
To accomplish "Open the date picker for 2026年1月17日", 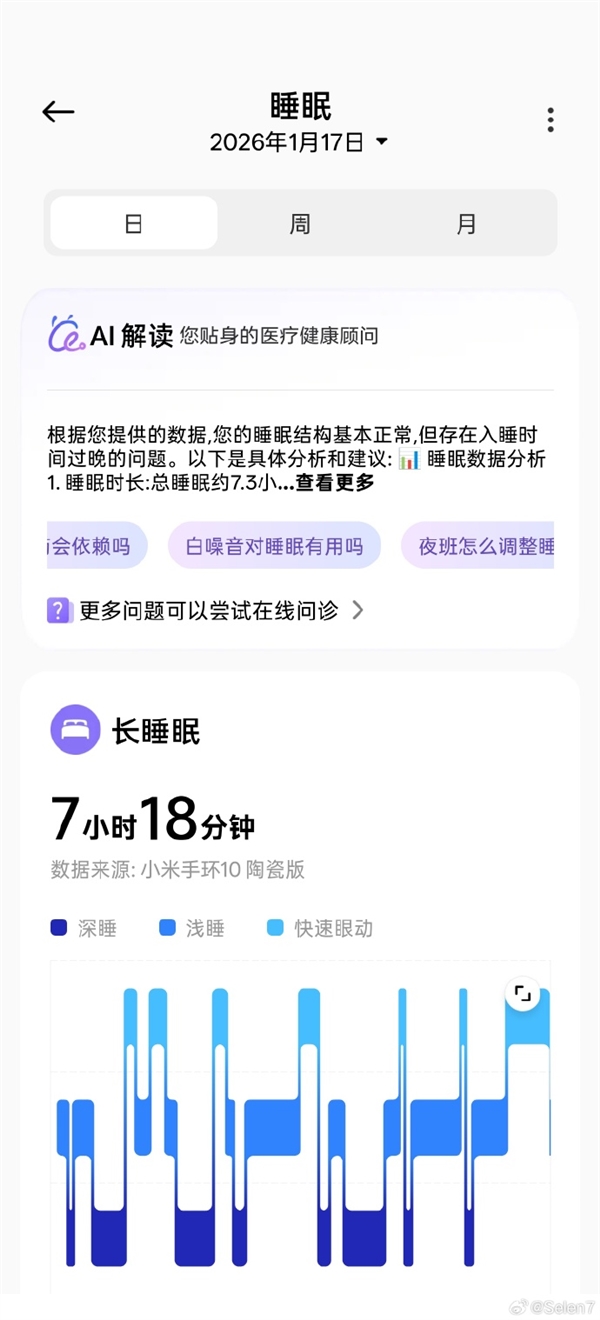I will click(298, 143).
